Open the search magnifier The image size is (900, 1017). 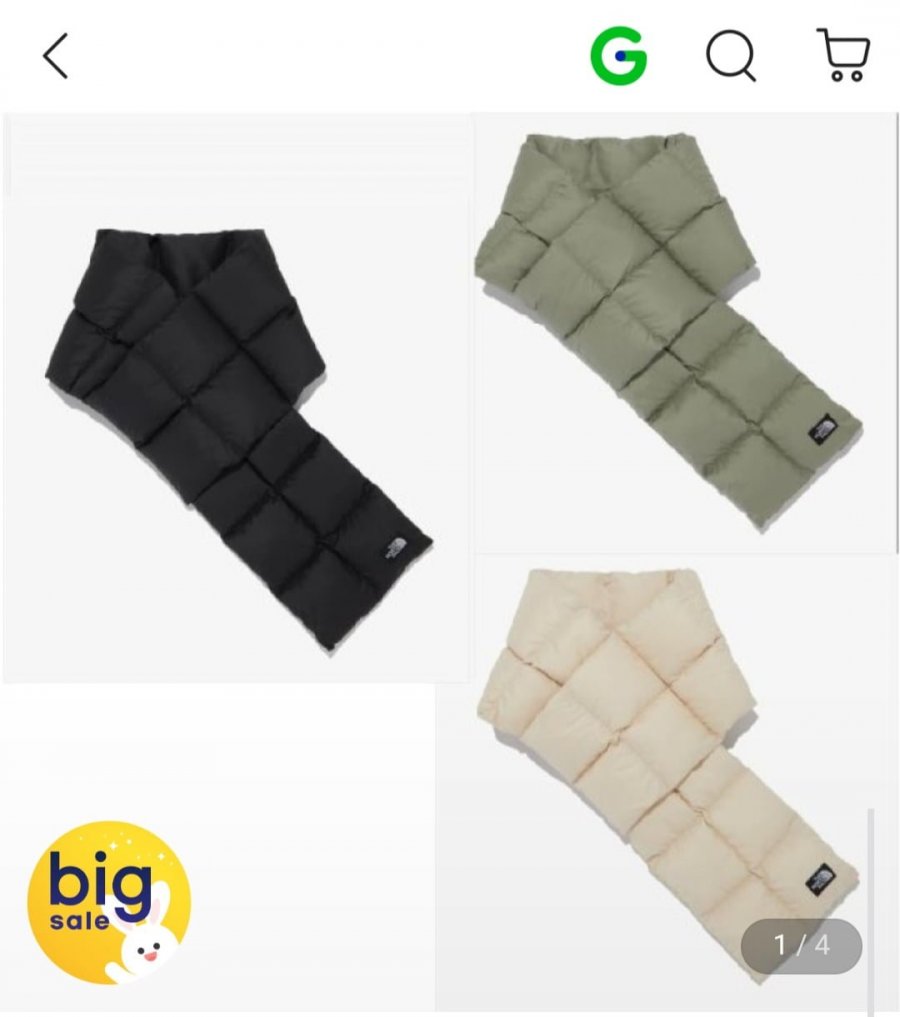point(731,56)
